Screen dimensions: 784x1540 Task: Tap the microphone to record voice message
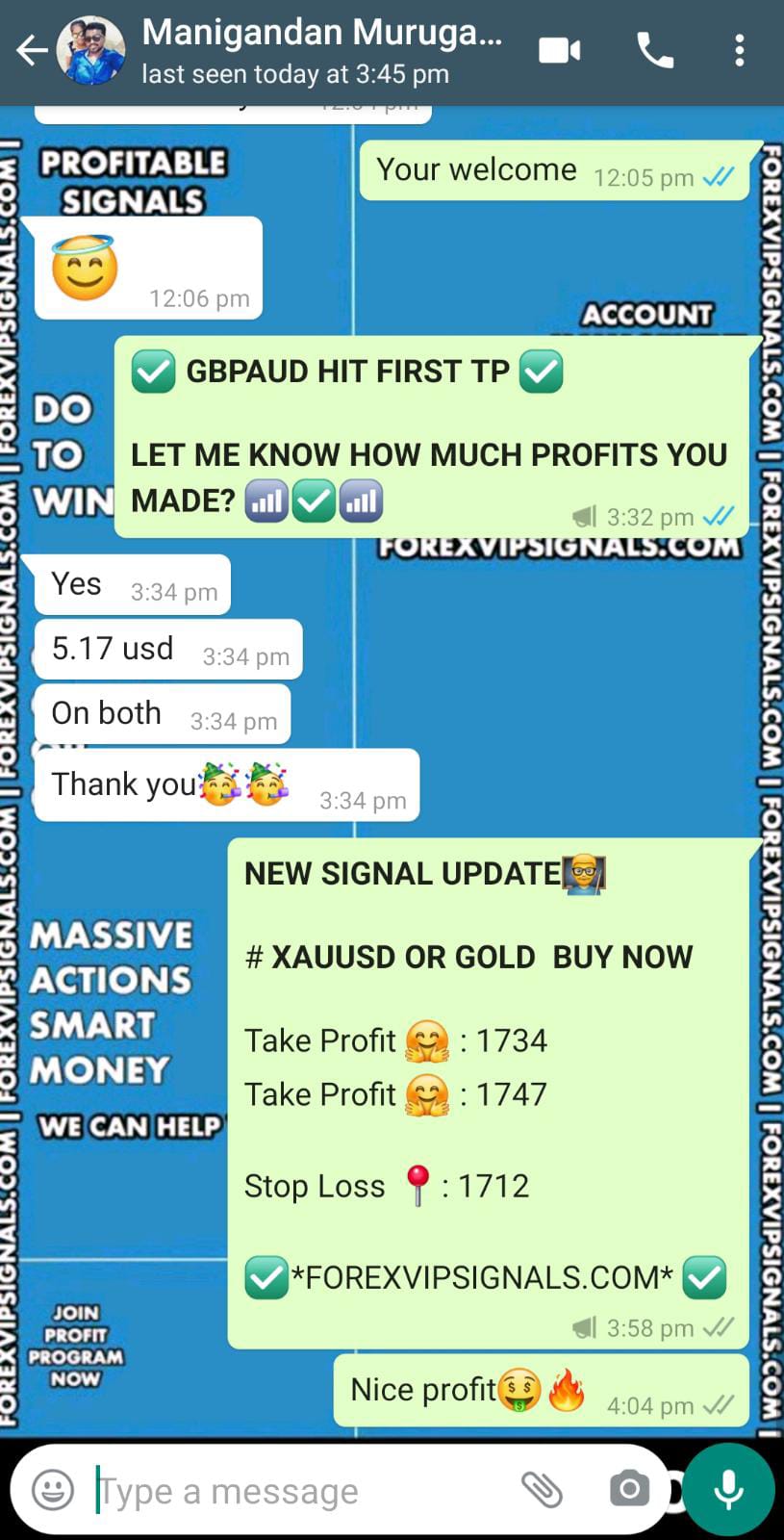point(728,1490)
